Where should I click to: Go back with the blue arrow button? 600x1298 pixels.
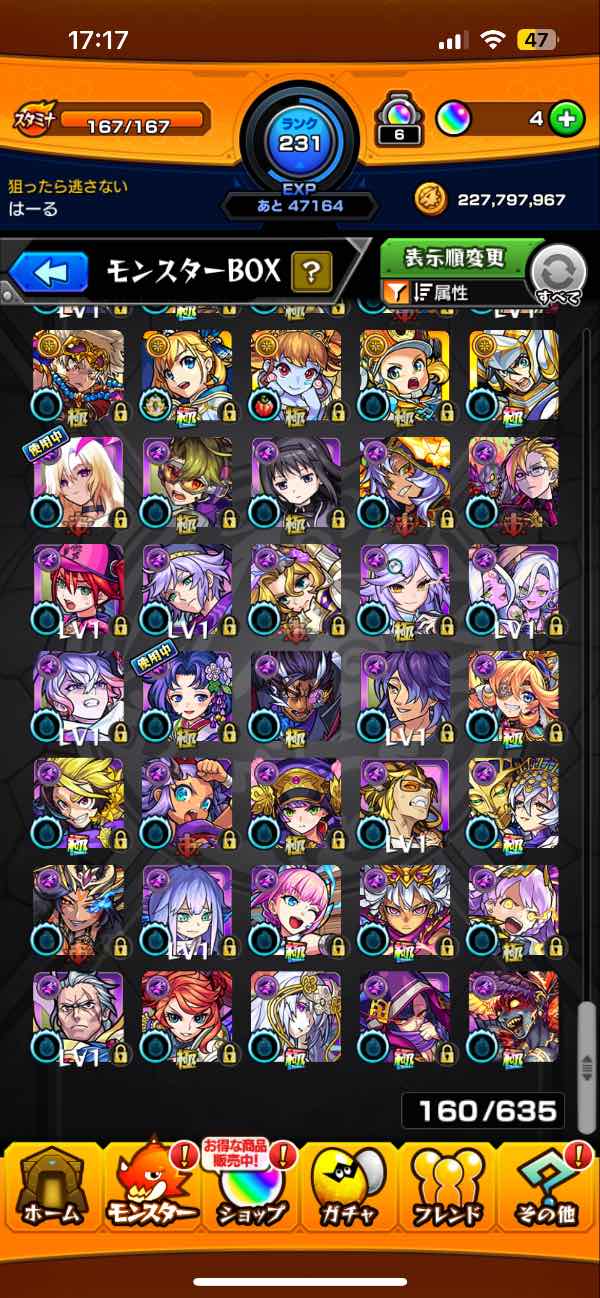pyautogui.click(x=50, y=271)
